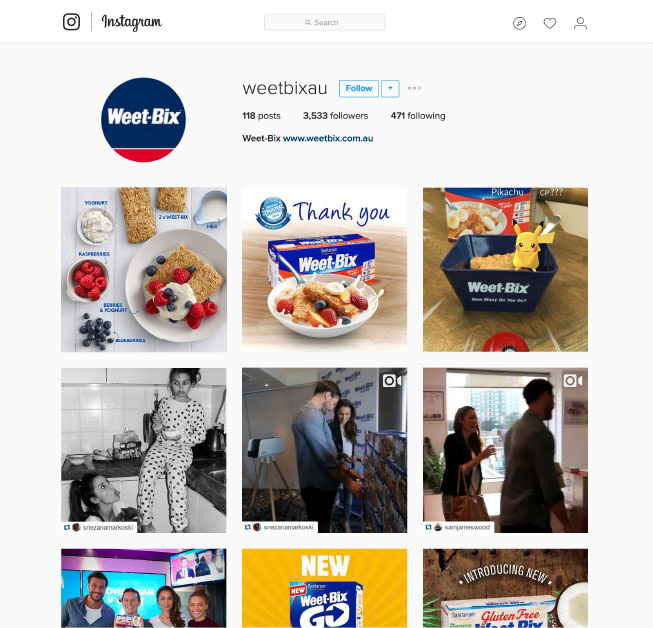Open the Pikachu Weet-Bix bowl post

[505, 269]
